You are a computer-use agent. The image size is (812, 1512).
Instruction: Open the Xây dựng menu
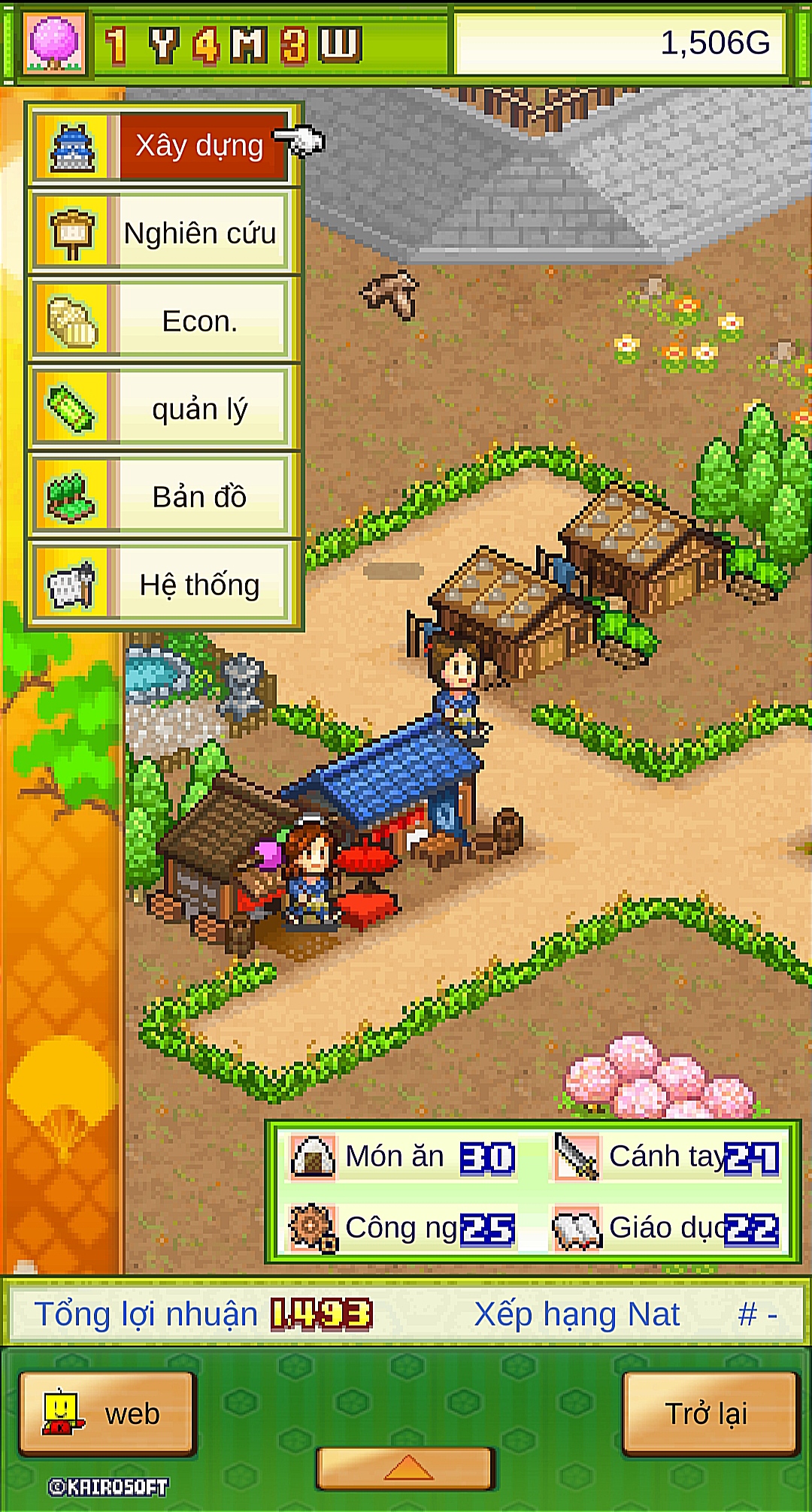164,146
